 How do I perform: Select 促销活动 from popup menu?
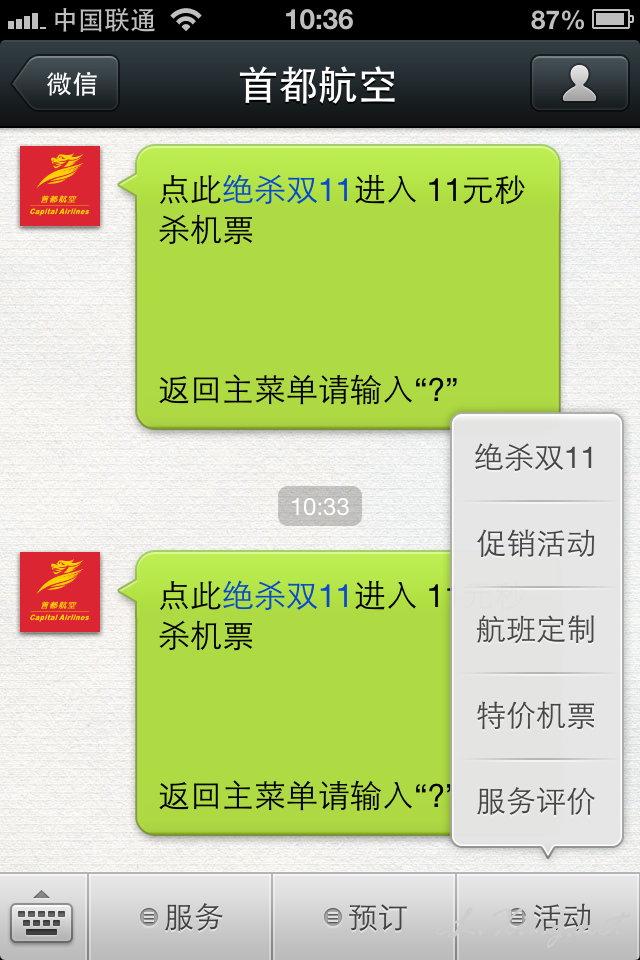(x=536, y=544)
